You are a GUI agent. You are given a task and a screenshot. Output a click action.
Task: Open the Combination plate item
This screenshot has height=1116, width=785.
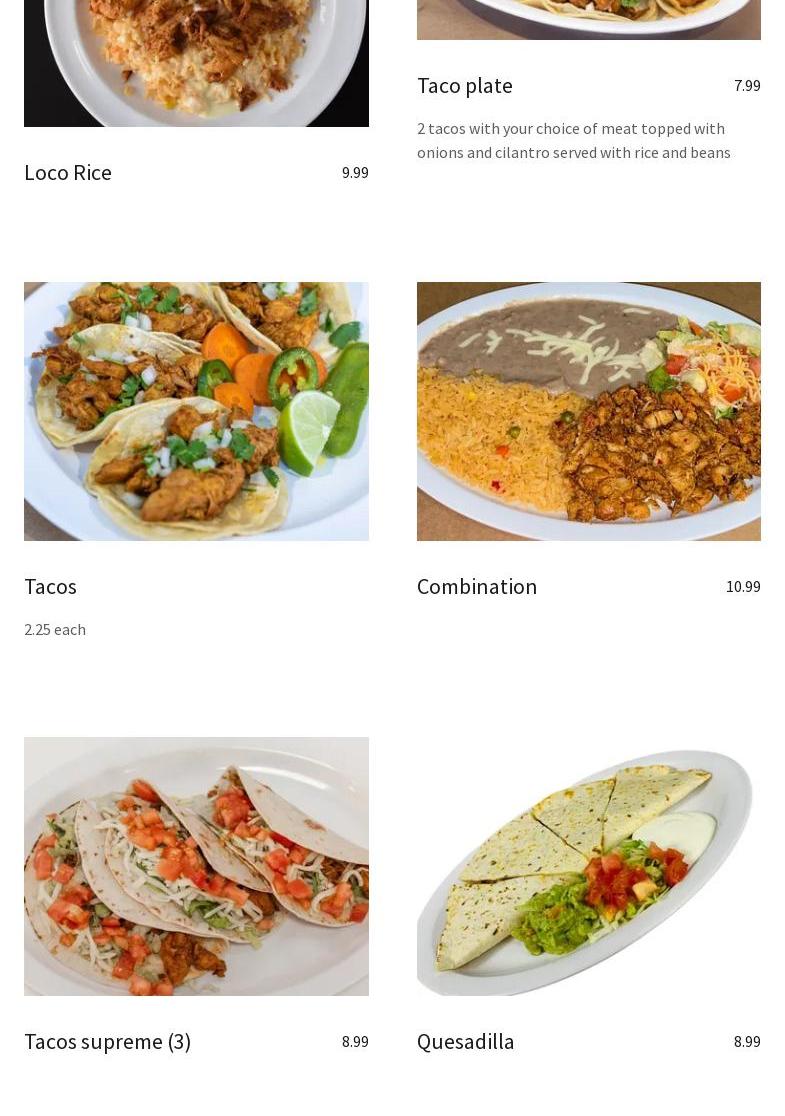click(x=477, y=587)
